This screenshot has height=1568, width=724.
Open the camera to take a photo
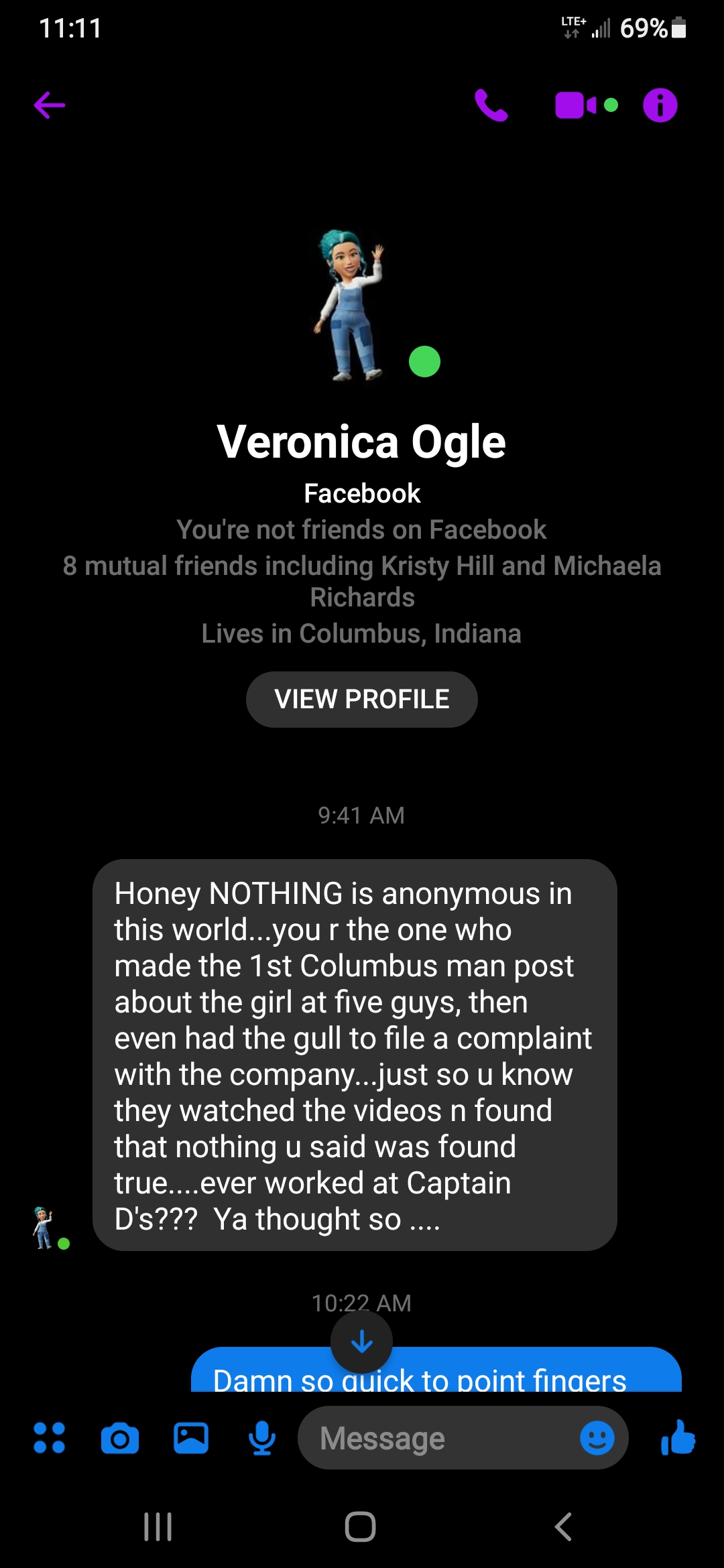[x=119, y=1438]
